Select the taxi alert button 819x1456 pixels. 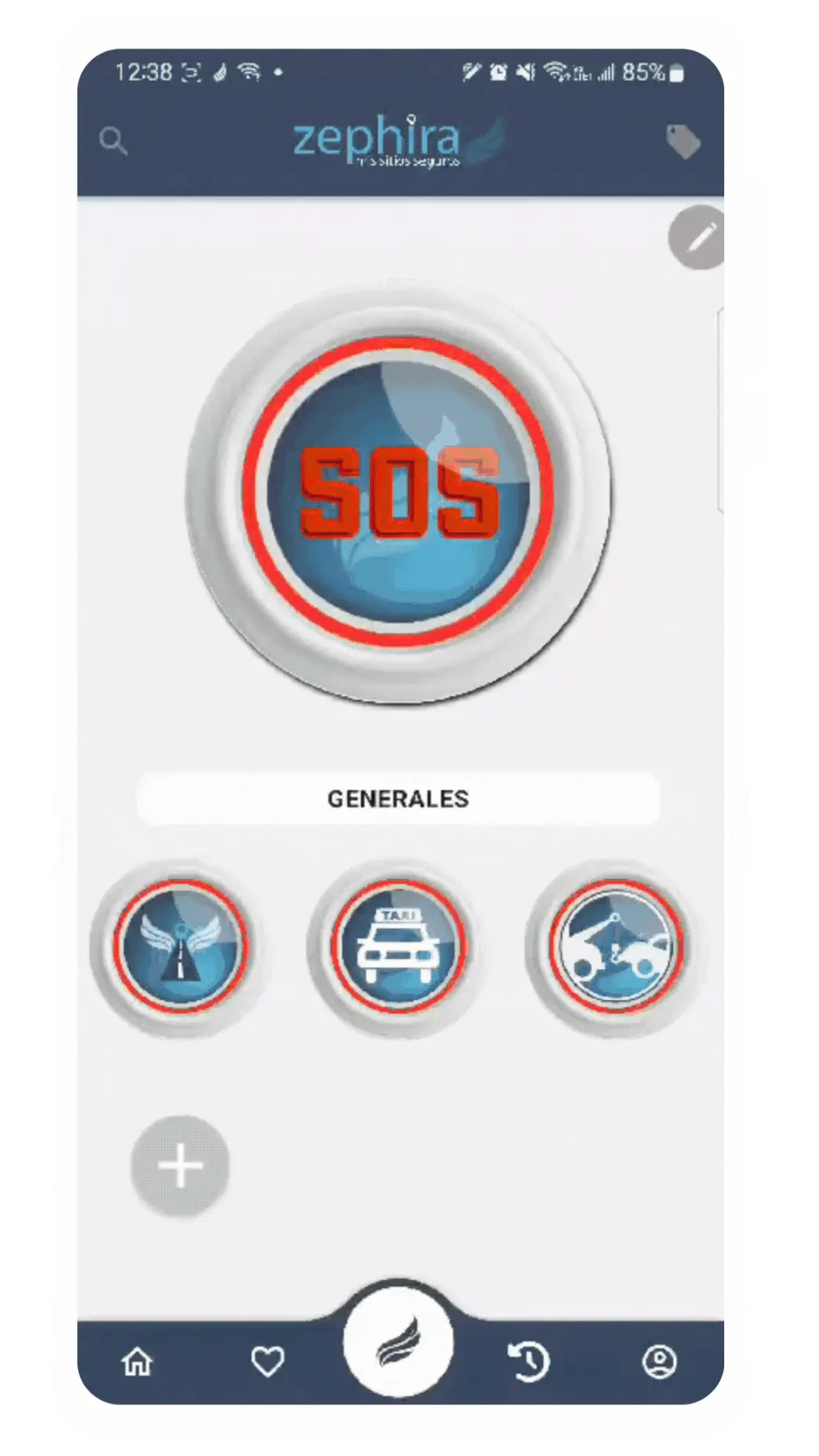(x=399, y=946)
